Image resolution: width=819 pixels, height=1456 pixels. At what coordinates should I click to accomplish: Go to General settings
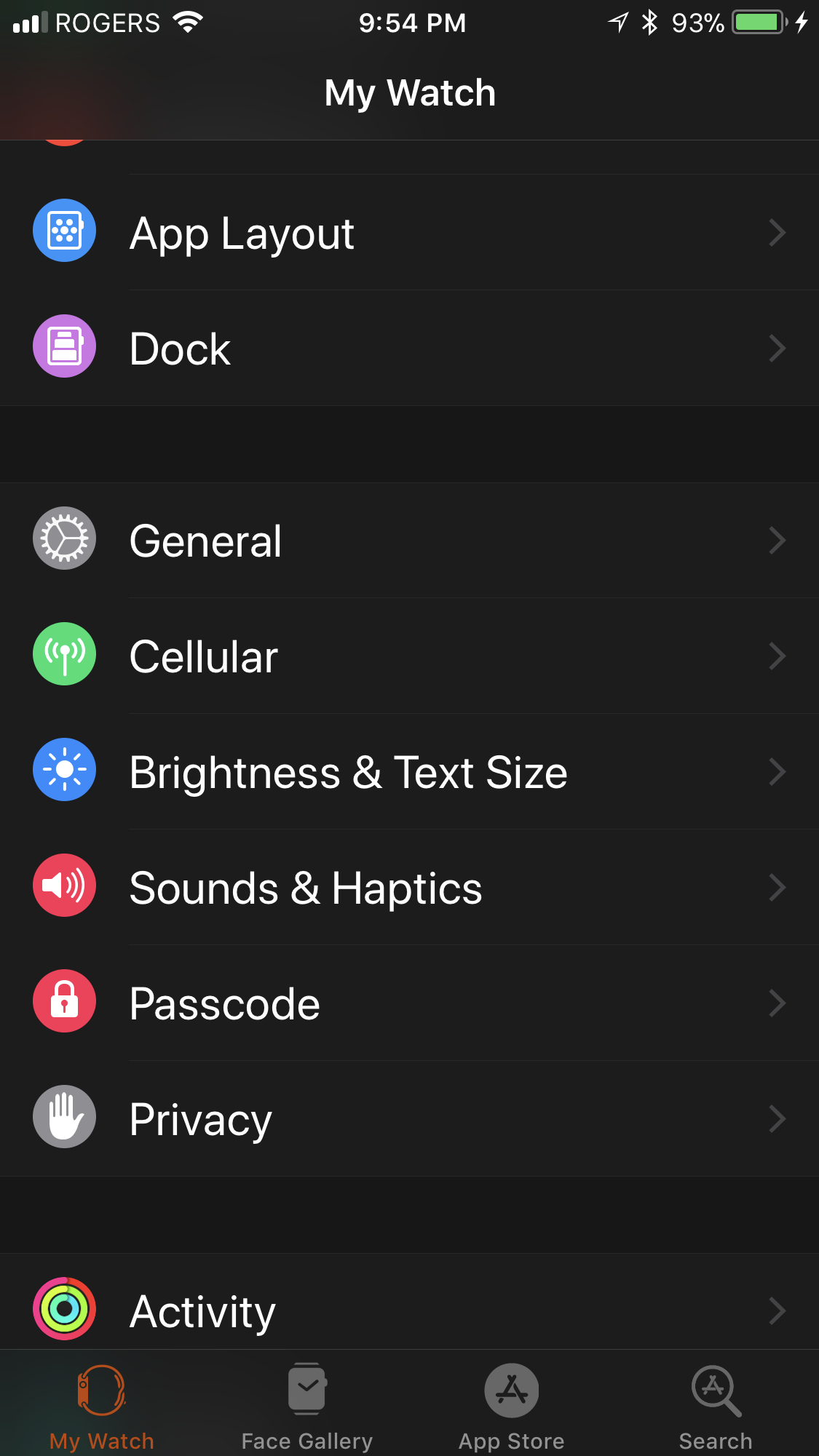(409, 541)
